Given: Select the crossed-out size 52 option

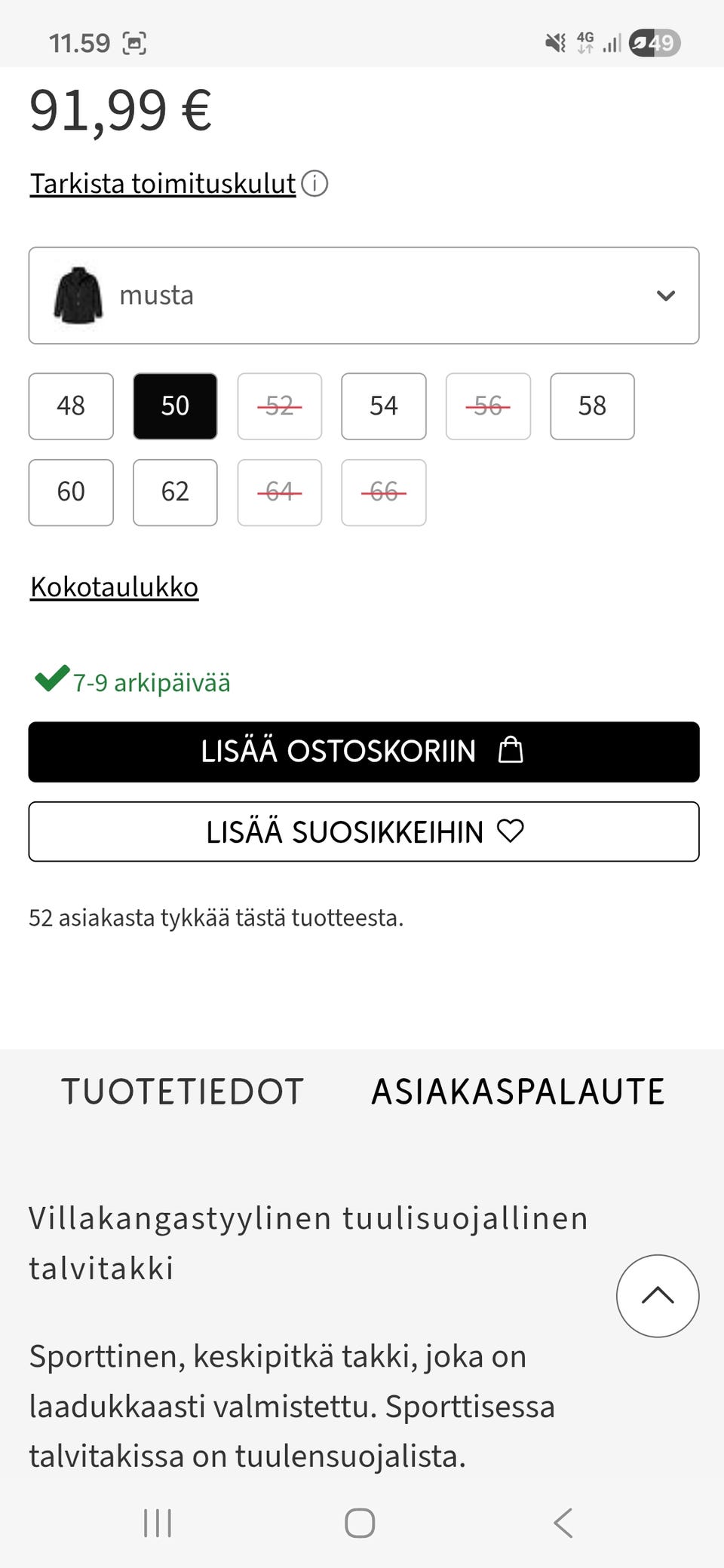Looking at the screenshot, I should tap(279, 406).
